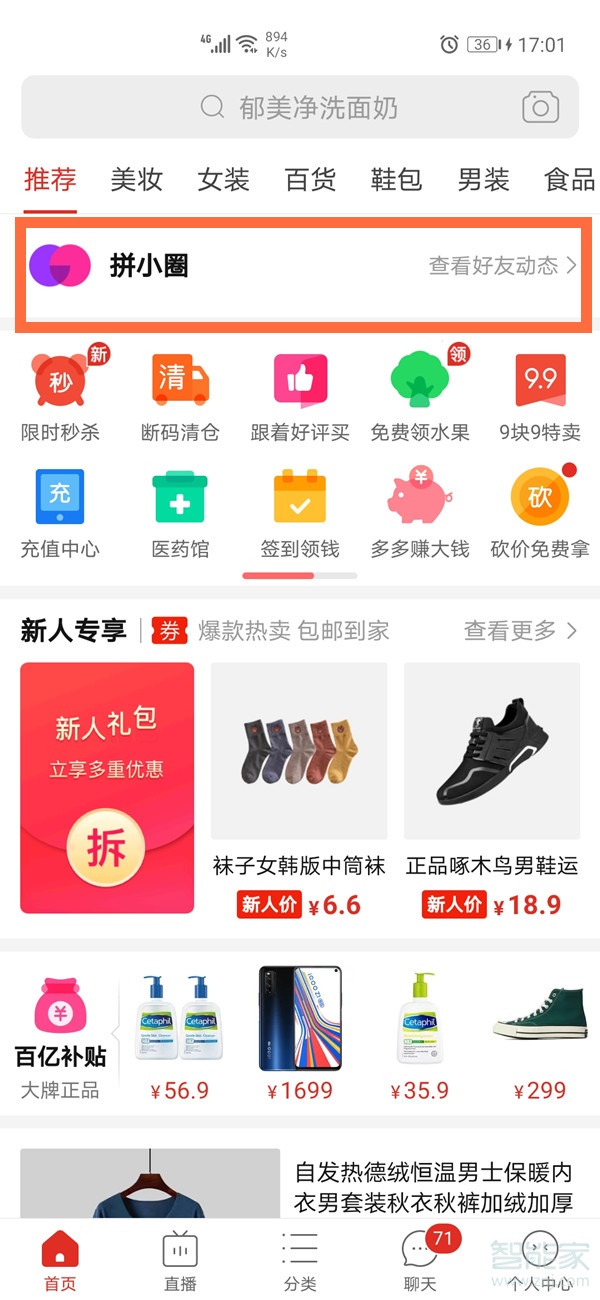This screenshot has height=1300, width=600.
Task: Open 免费领水果 free fruit
Action: (x=420, y=395)
